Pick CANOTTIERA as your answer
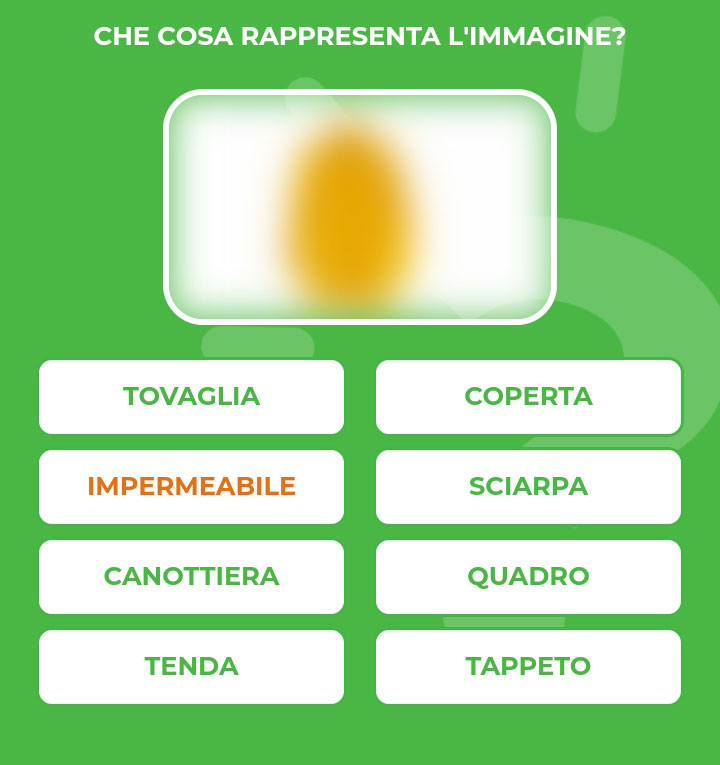The height and width of the screenshot is (765, 720). coord(191,576)
